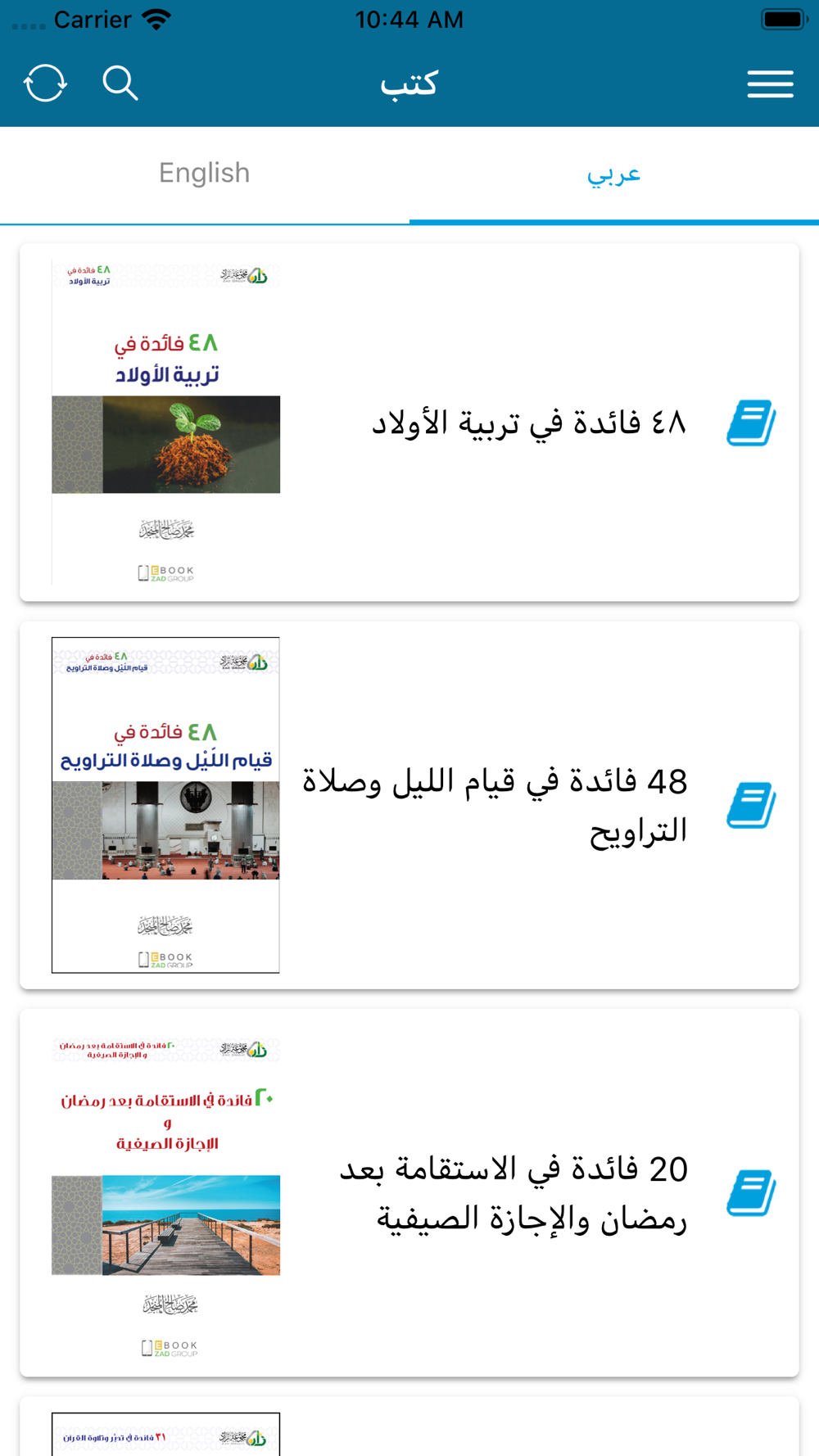This screenshot has width=819, height=1456.
Task: Open the book about قيام الليل وصلاة التراويح
Action: (409, 805)
